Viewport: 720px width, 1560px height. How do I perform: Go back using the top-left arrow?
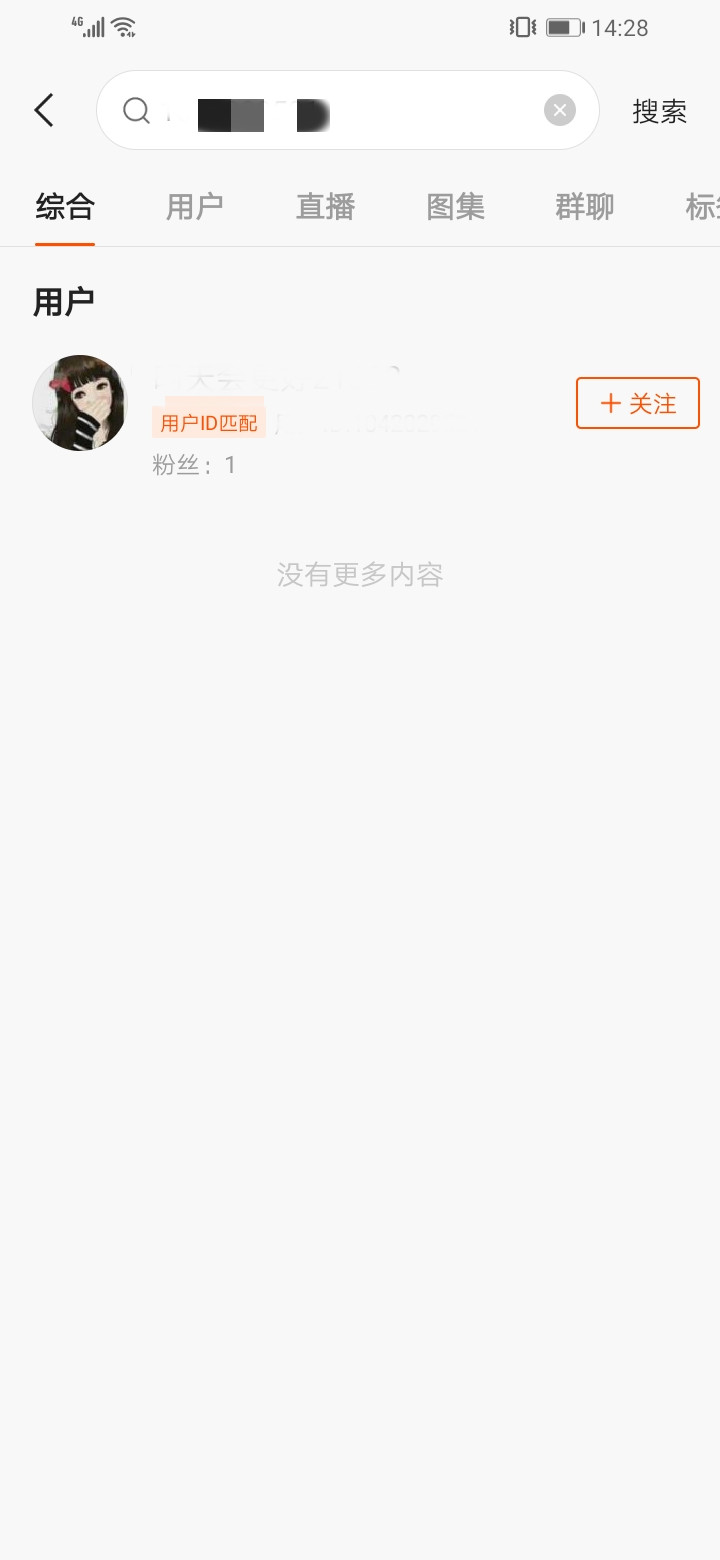(x=44, y=110)
